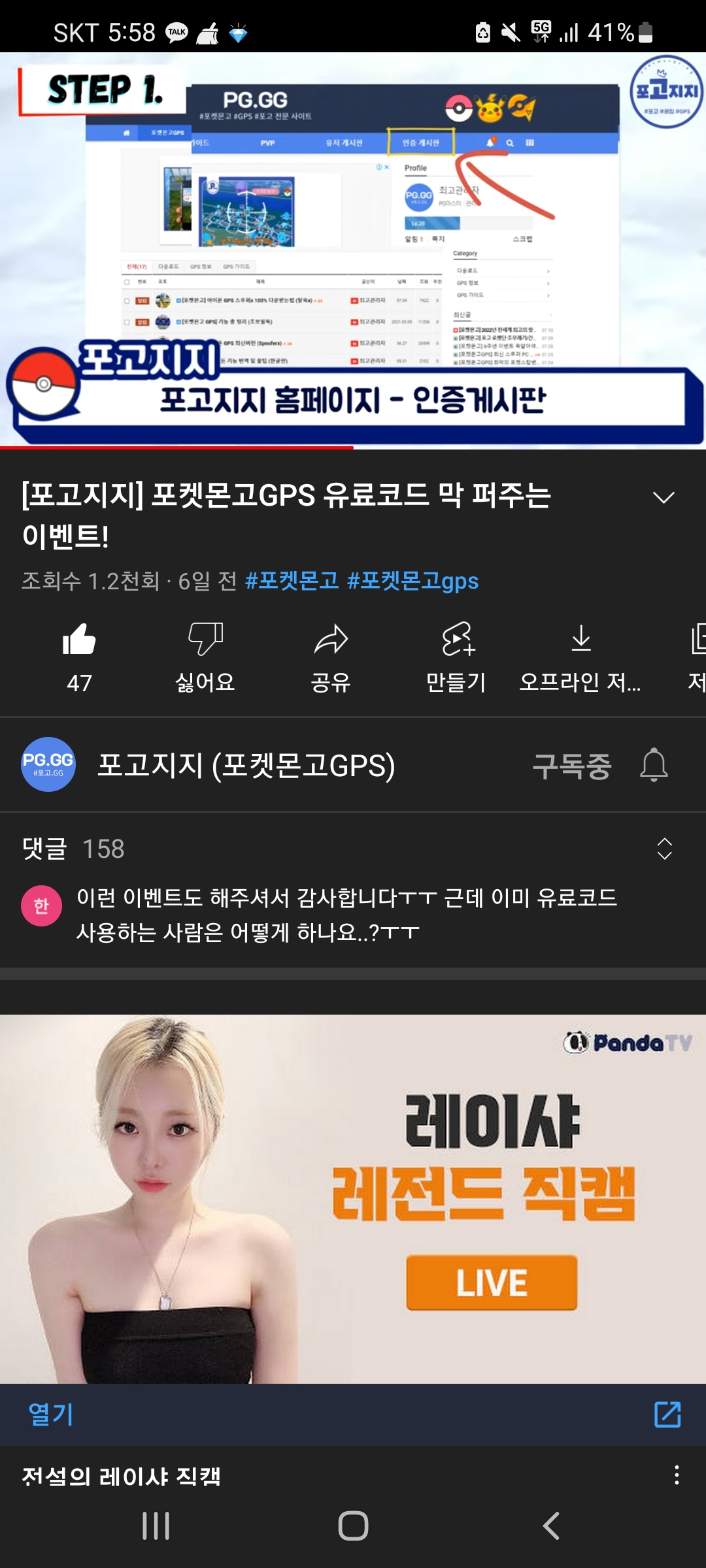Open the 포고지지 (포켓몬고GPS) channel

point(245,765)
